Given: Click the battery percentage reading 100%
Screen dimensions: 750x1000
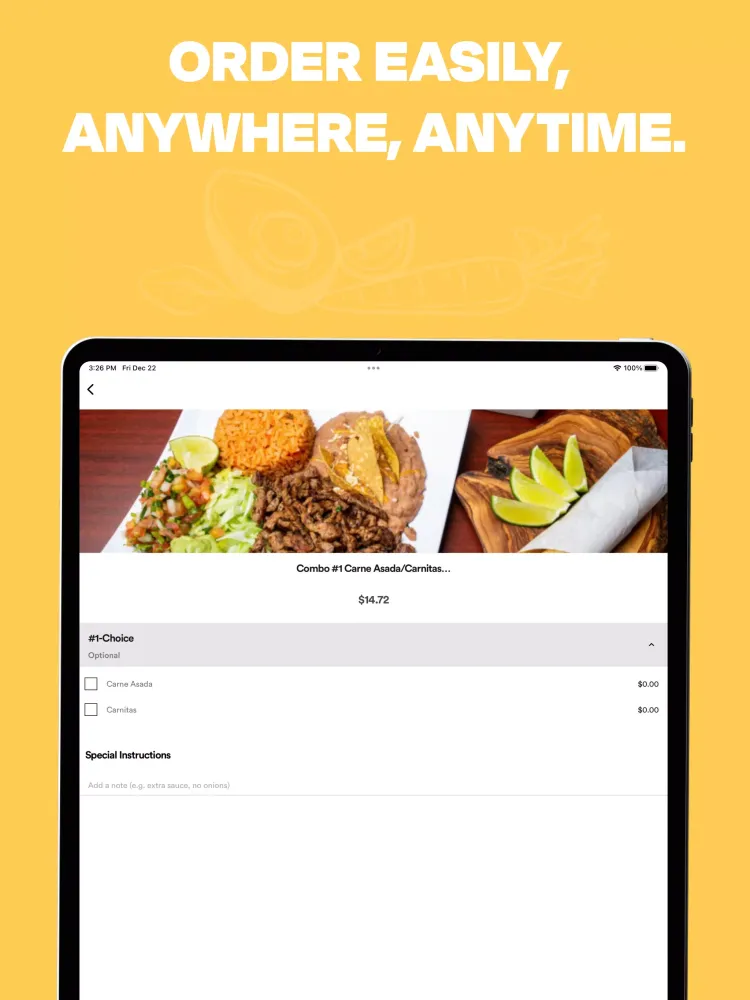Looking at the screenshot, I should click(632, 367).
